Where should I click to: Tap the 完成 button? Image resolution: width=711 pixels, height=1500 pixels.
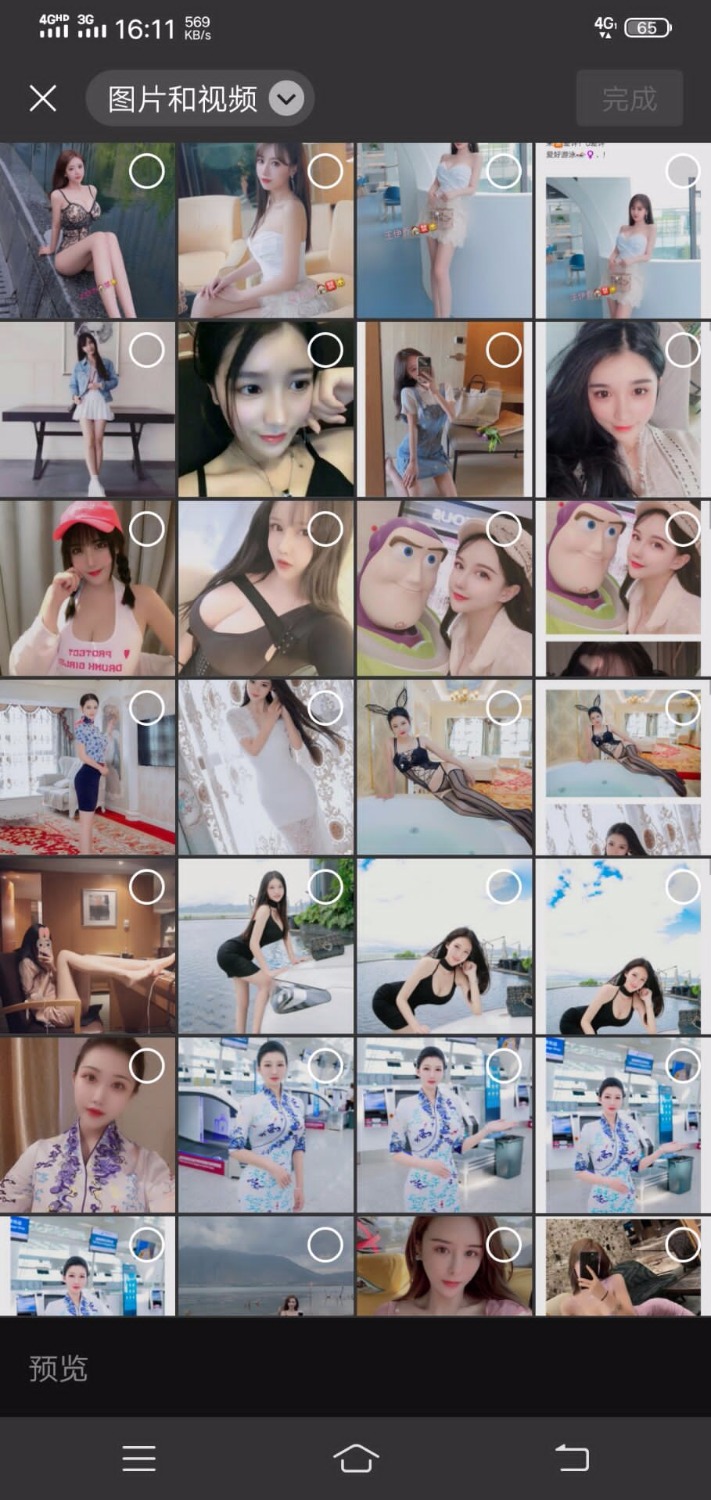point(629,98)
